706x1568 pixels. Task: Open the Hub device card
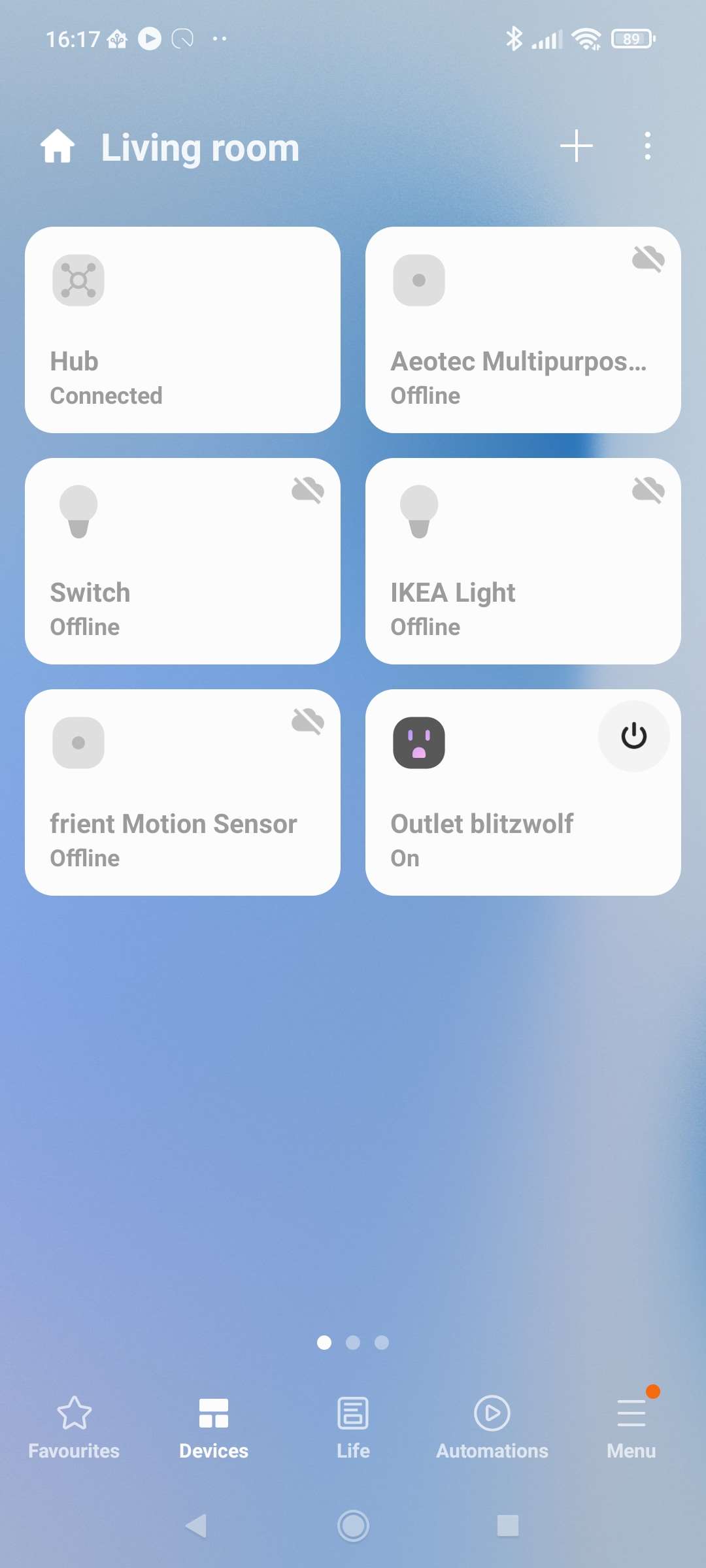(182, 330)
